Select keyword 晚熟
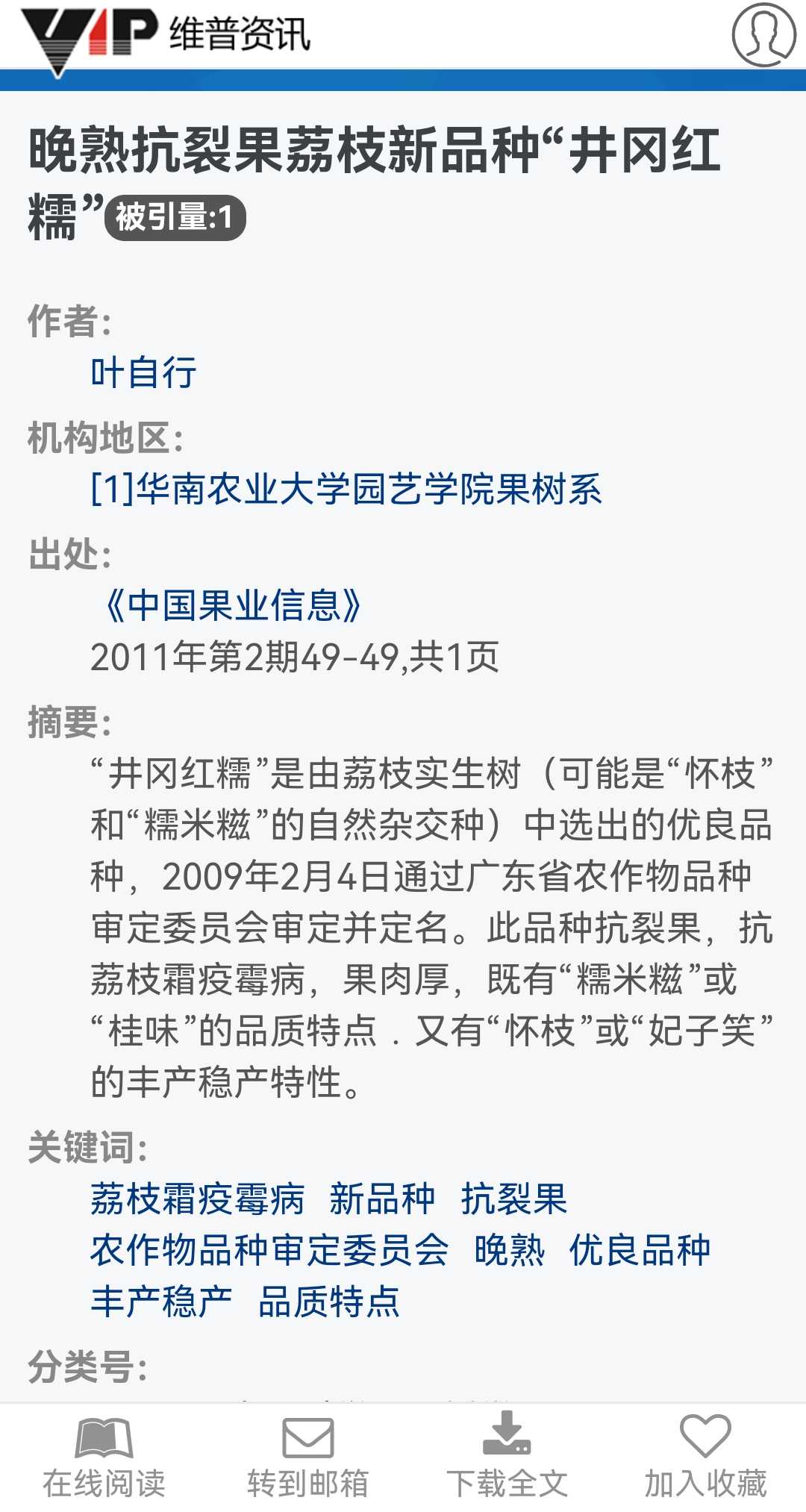 pos(510,1250)
